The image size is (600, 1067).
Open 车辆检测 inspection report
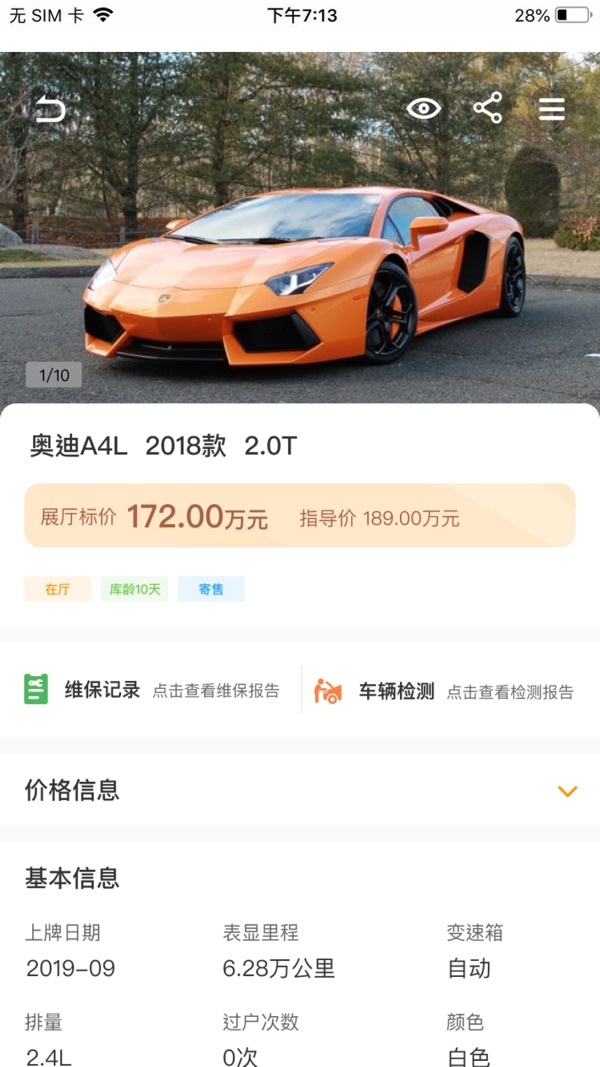click(x=444, y=691)
